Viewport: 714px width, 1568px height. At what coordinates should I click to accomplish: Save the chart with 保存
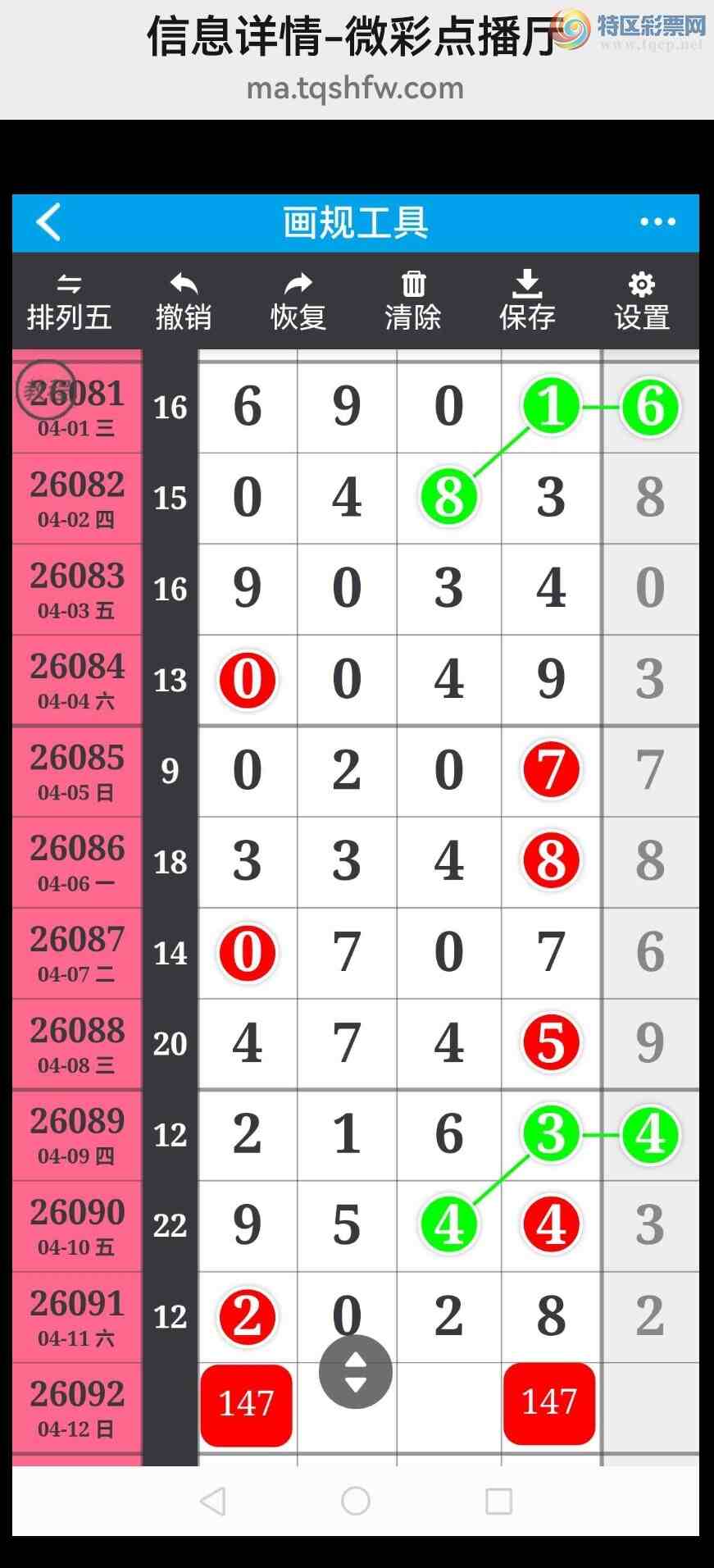point(527,302)
